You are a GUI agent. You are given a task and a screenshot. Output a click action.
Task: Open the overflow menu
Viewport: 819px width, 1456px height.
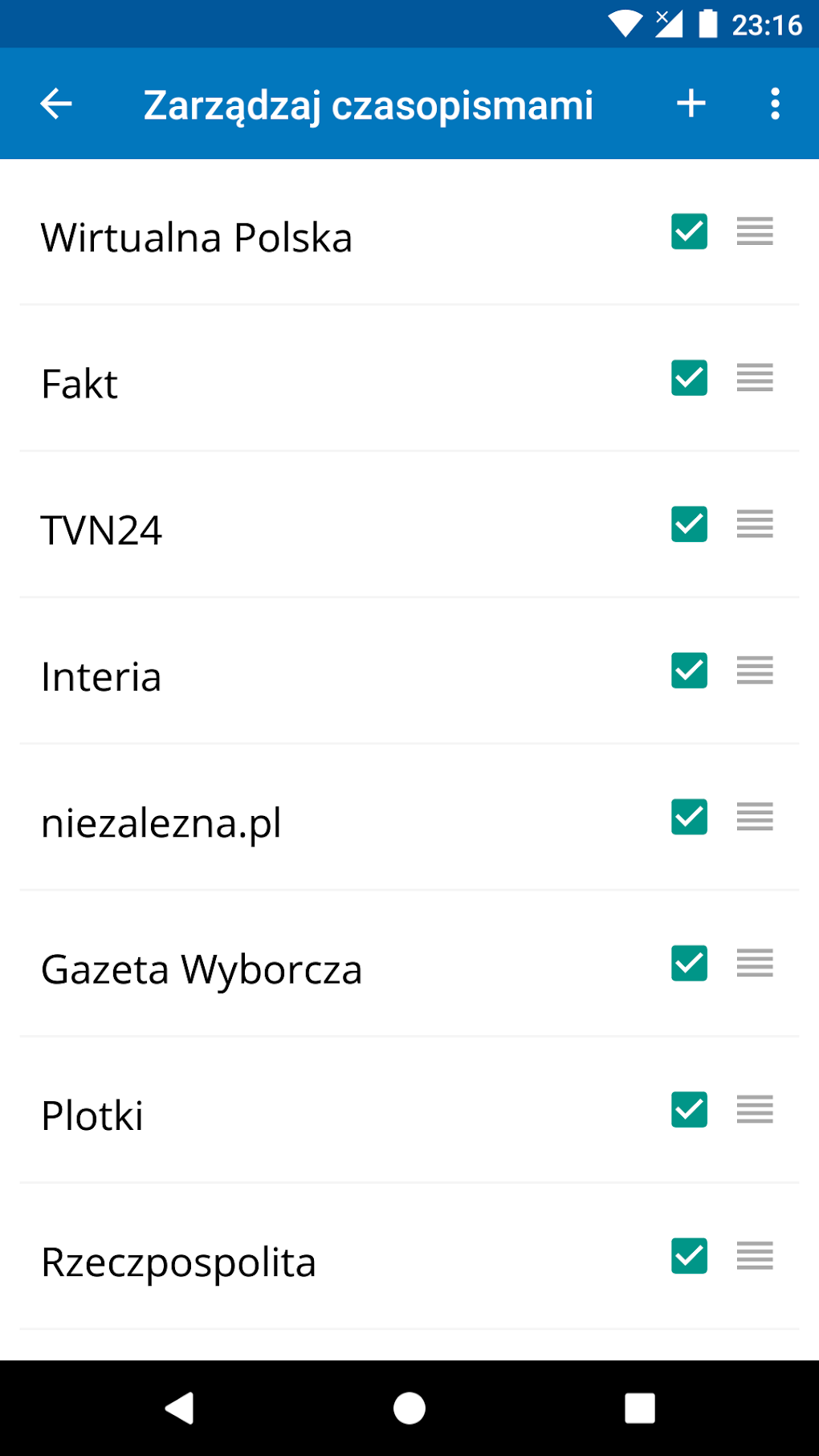[x=775, y=104]
